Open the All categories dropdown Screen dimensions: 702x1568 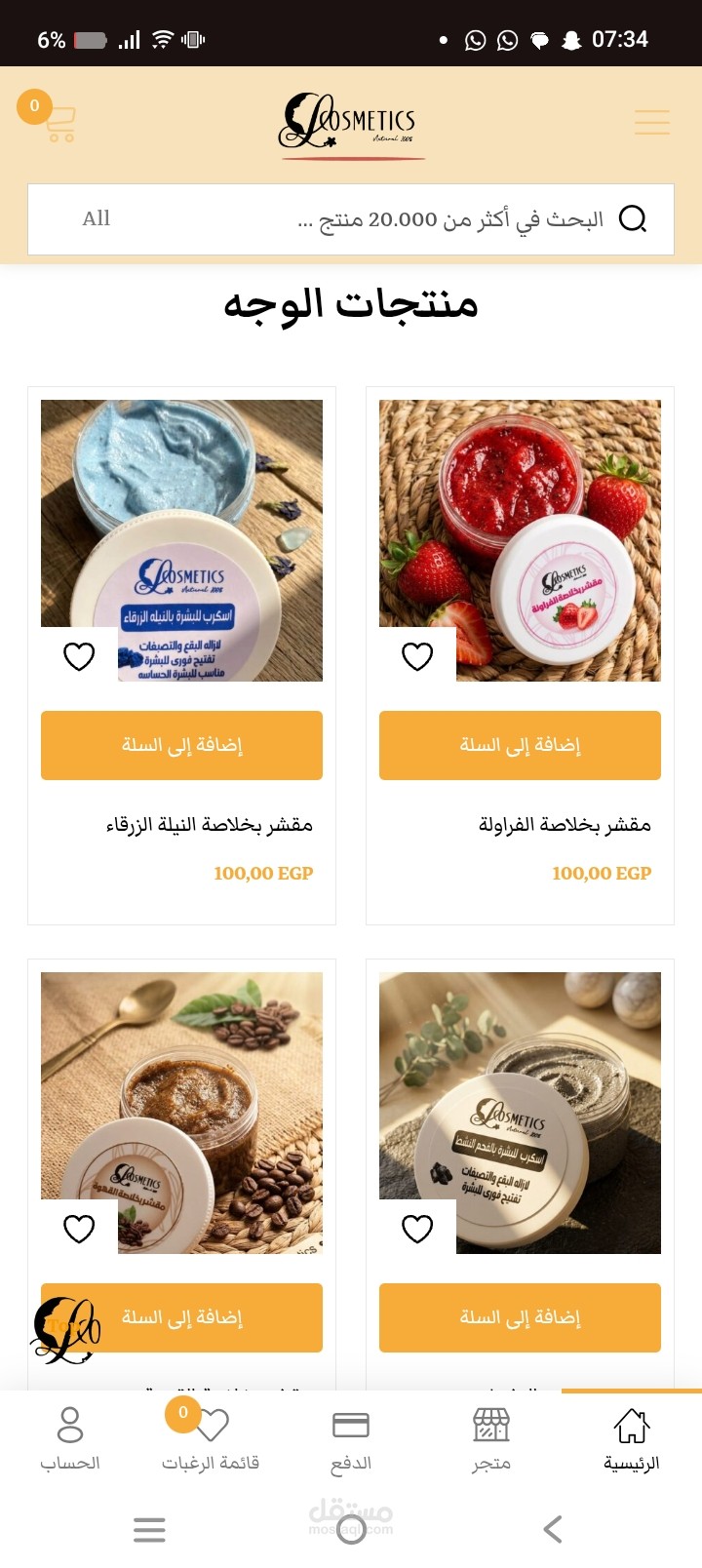point(96,218)
